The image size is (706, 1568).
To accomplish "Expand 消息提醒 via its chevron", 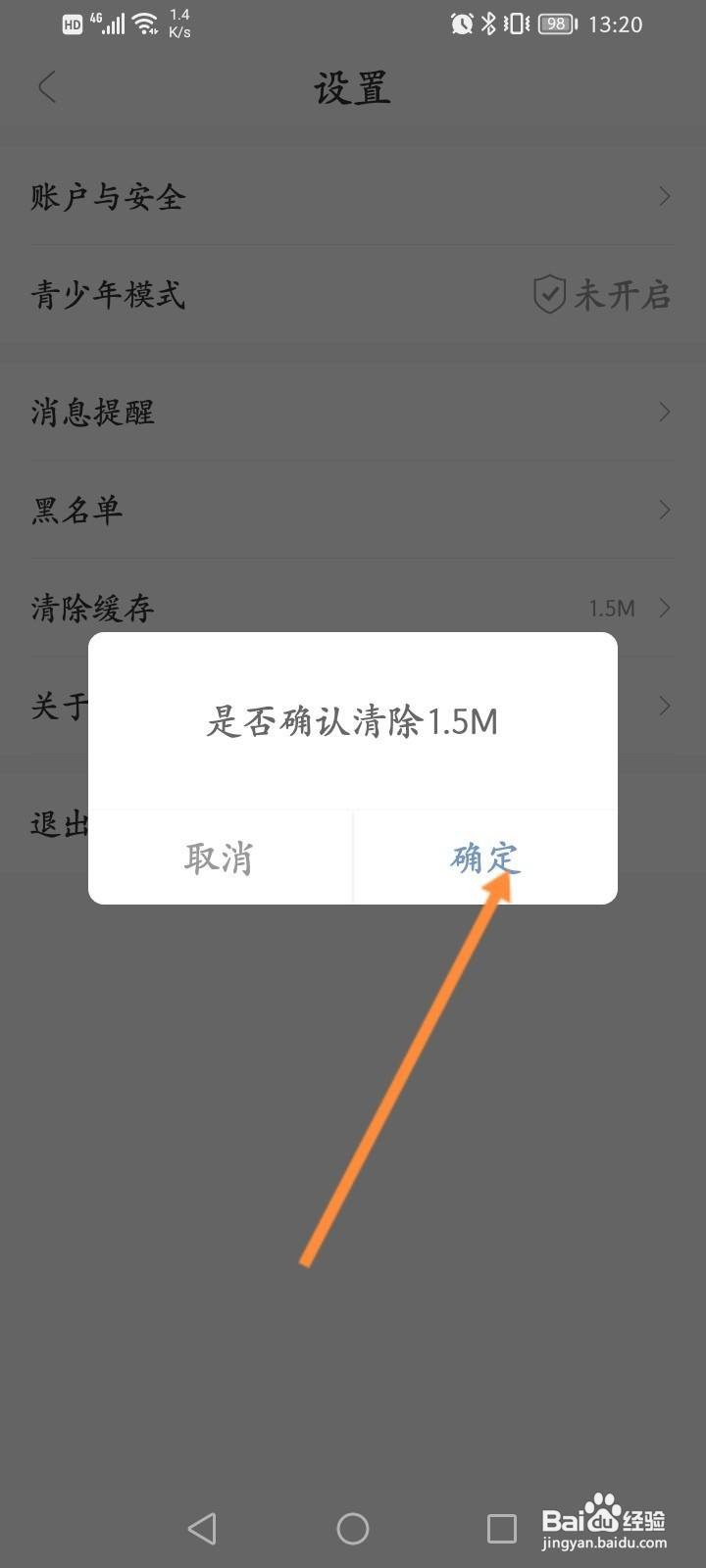I will click(x=665, y=412).
